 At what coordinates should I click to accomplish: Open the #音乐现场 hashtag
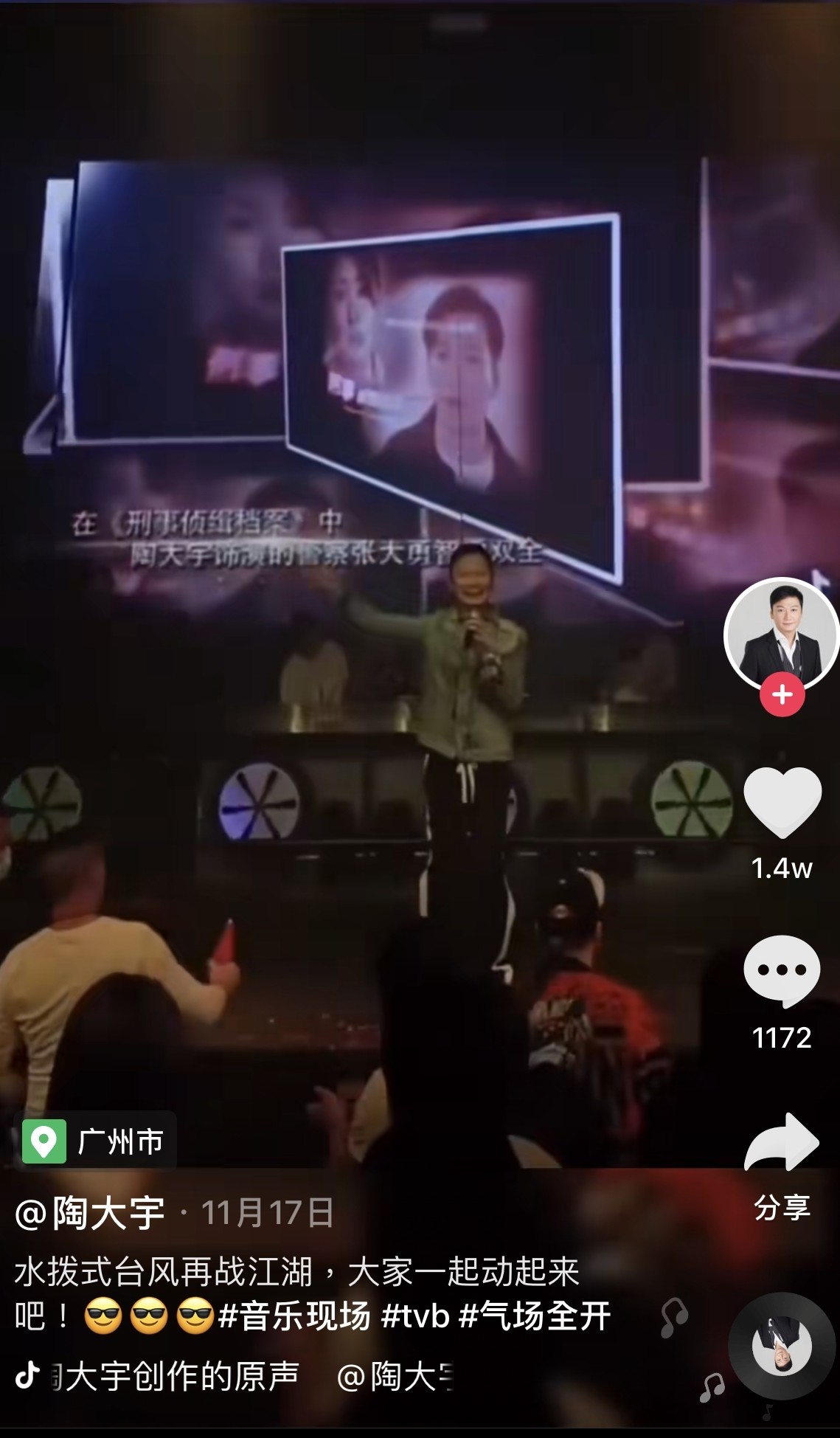tap(295, 1316)
